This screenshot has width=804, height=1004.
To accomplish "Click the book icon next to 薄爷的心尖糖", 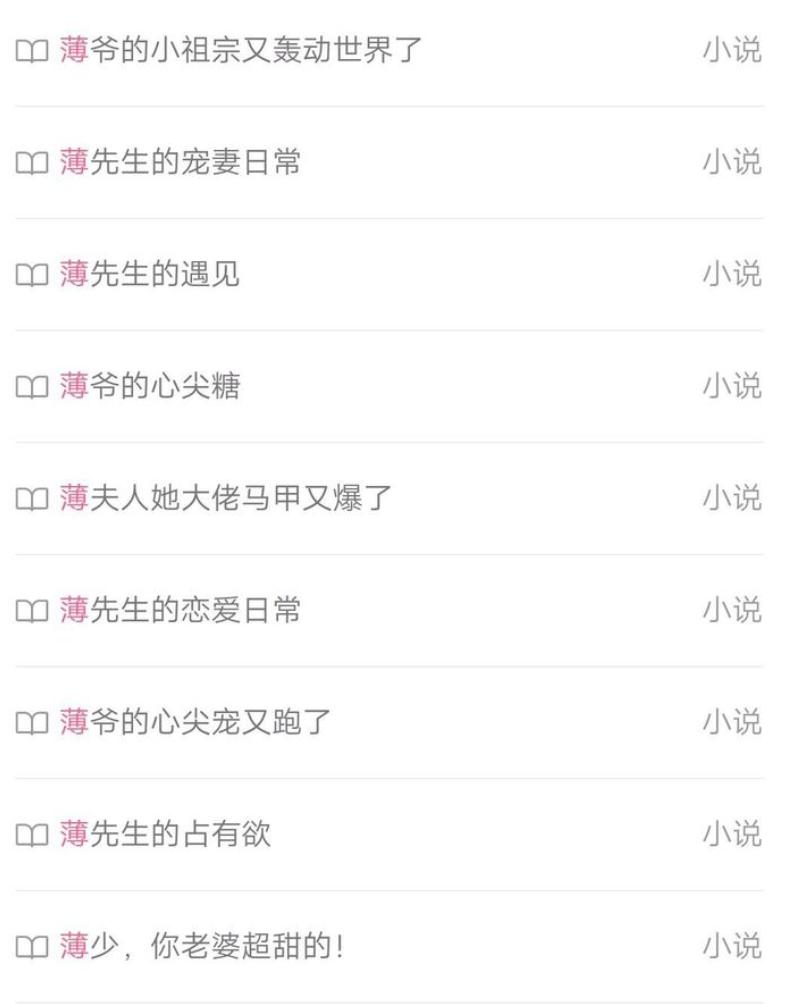I will [33, 386].
